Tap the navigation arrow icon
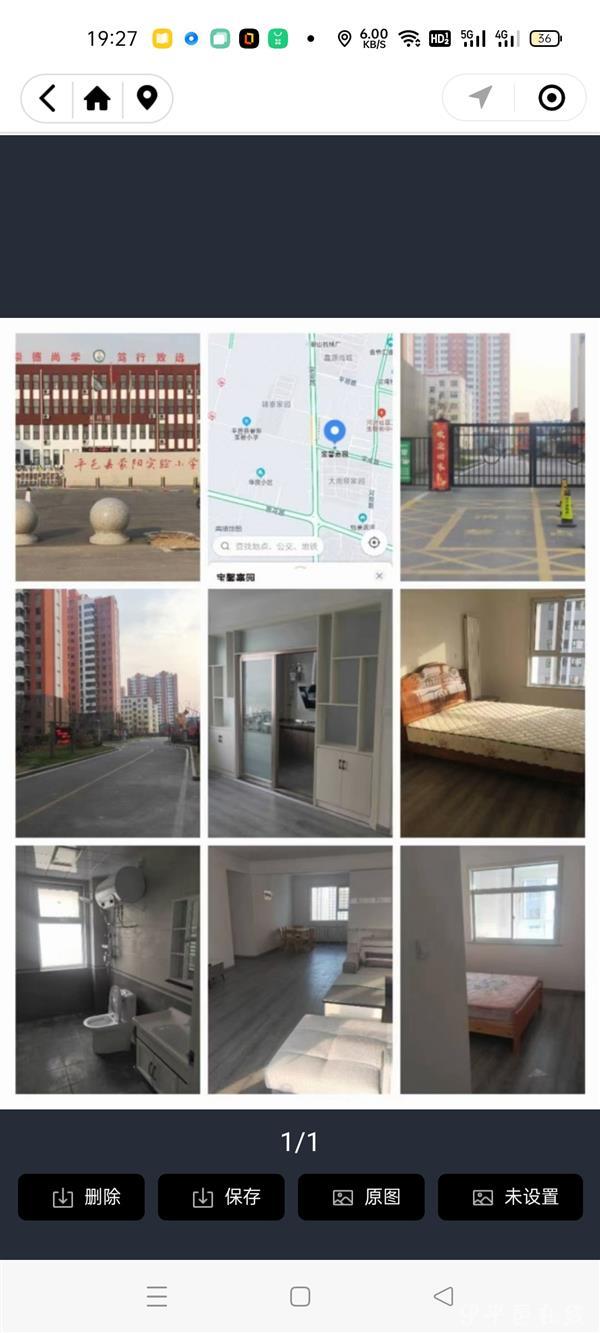Viewport: 600px width, 1333px height. coord(481,97)
